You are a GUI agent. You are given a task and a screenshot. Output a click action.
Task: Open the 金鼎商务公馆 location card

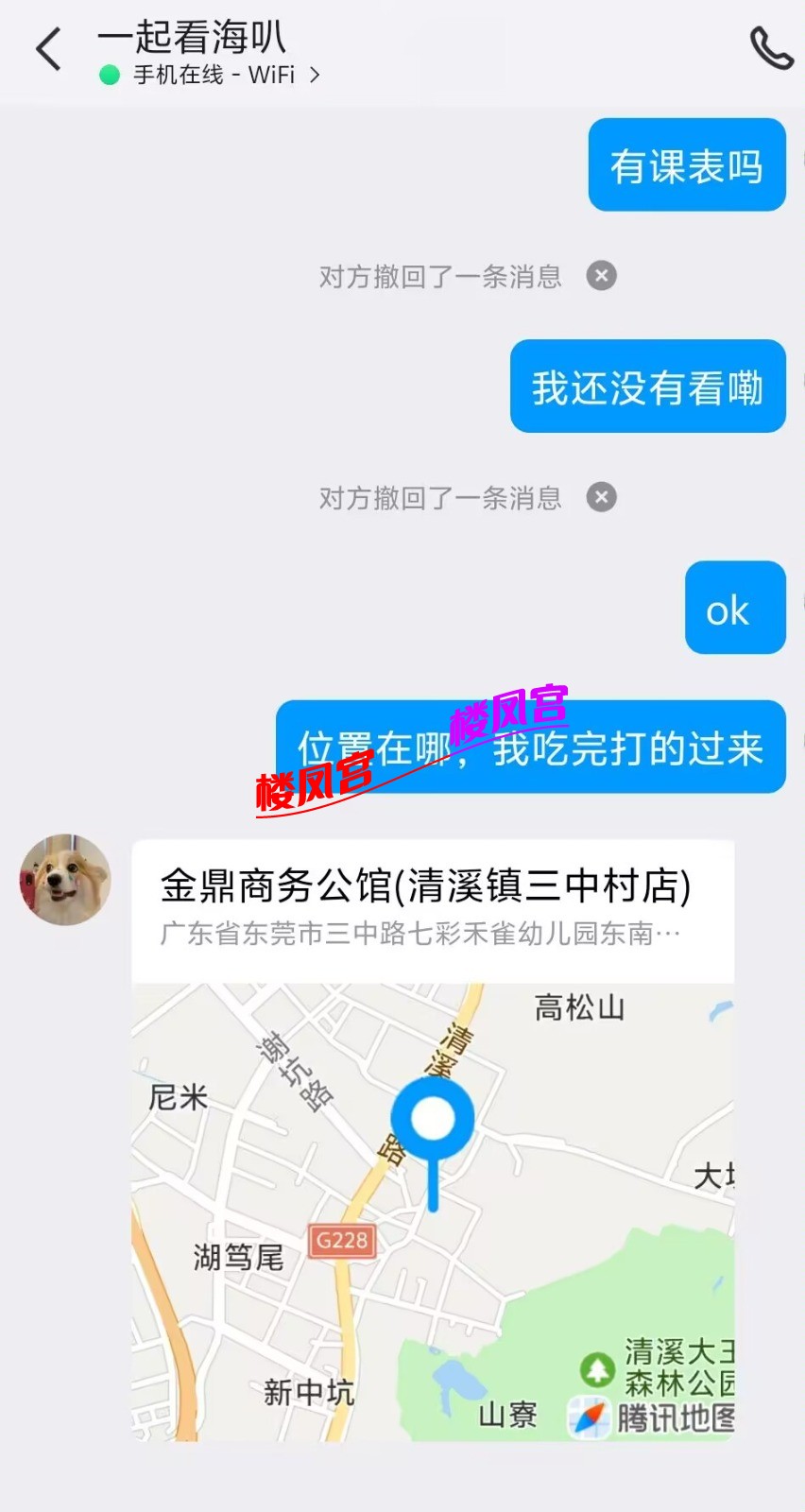tap(433, 1139)
